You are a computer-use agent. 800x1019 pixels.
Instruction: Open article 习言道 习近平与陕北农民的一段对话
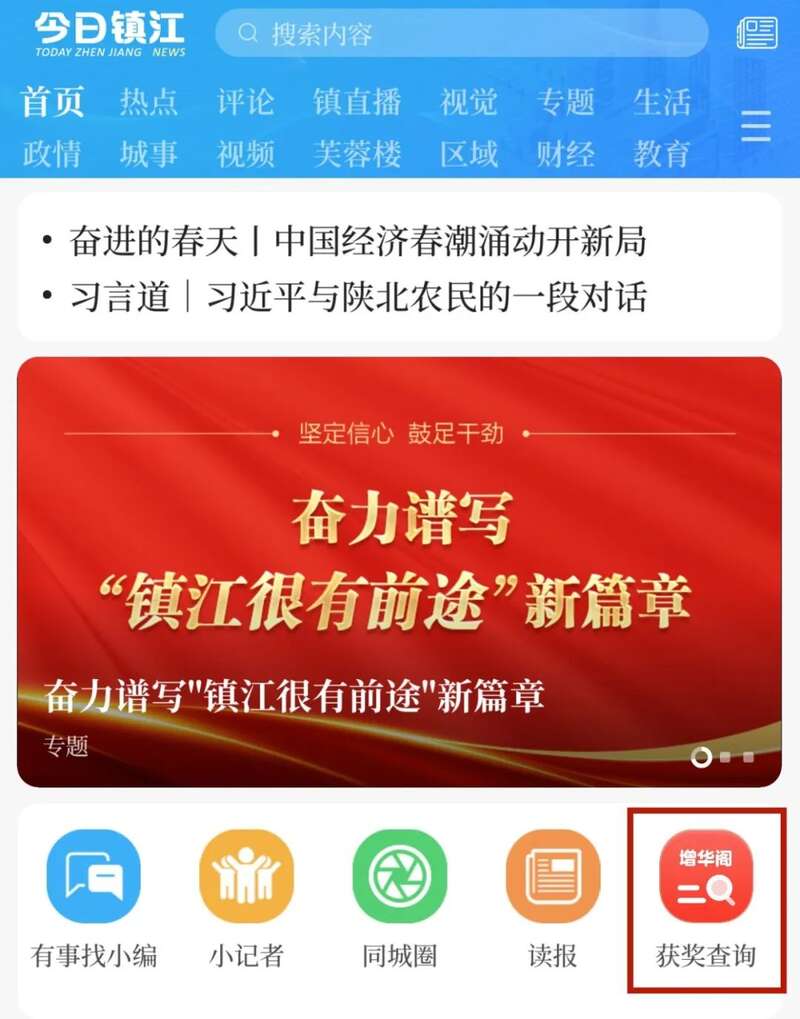click(x=358, y=296)
